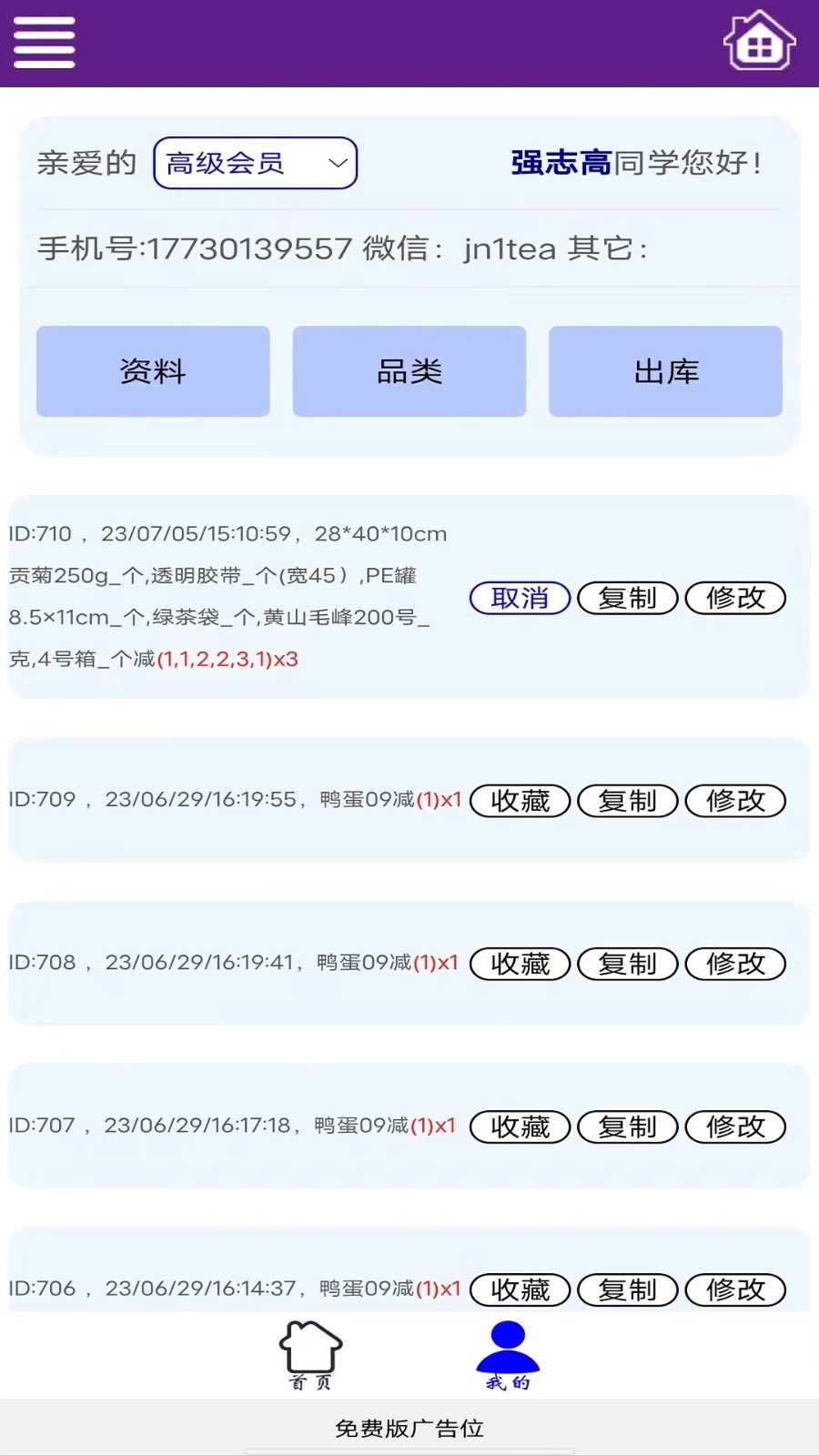This screenshot has width=819, height=1456.
Task: Open the 品类 section
Action: point(409,371)
